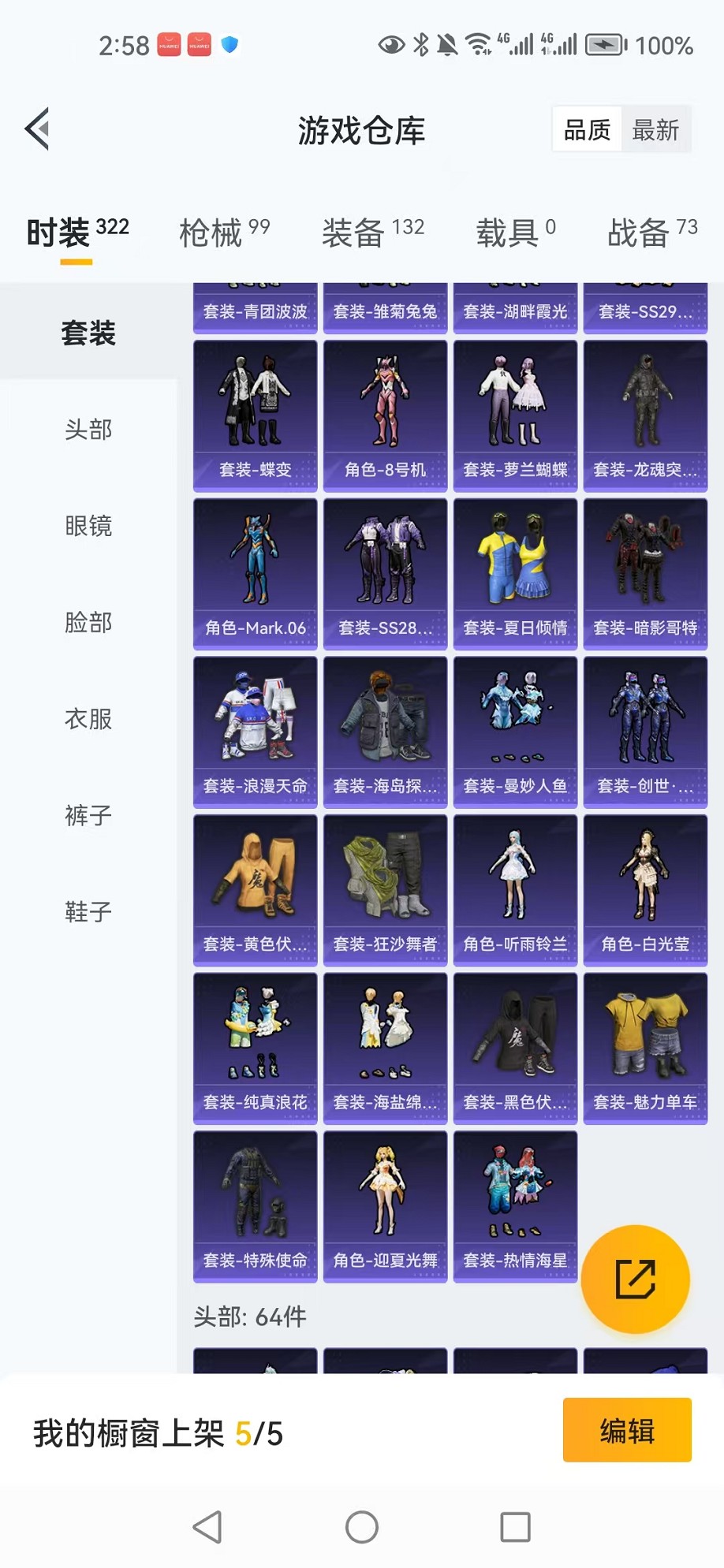The width and height of the screenshot is (724, 1568).
Task: Switch to the 装备 tab
Action: click(x=372, y=233)
